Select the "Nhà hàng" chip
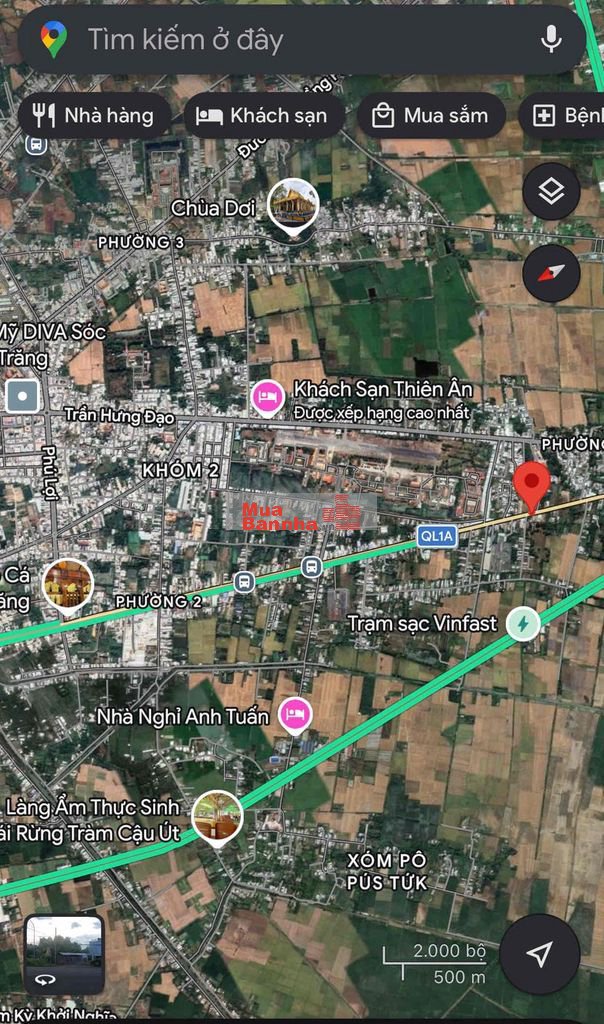 coord(93,116)
